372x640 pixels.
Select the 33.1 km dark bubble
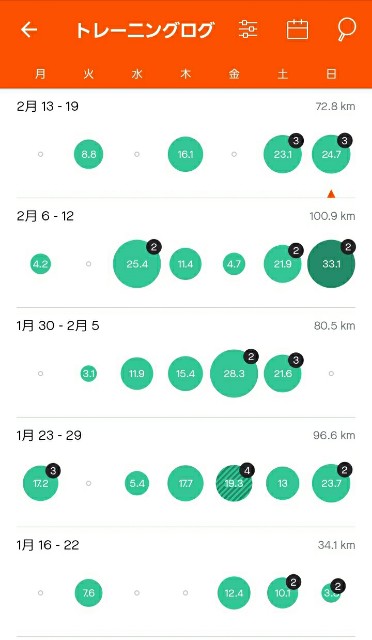click(331, 264)
